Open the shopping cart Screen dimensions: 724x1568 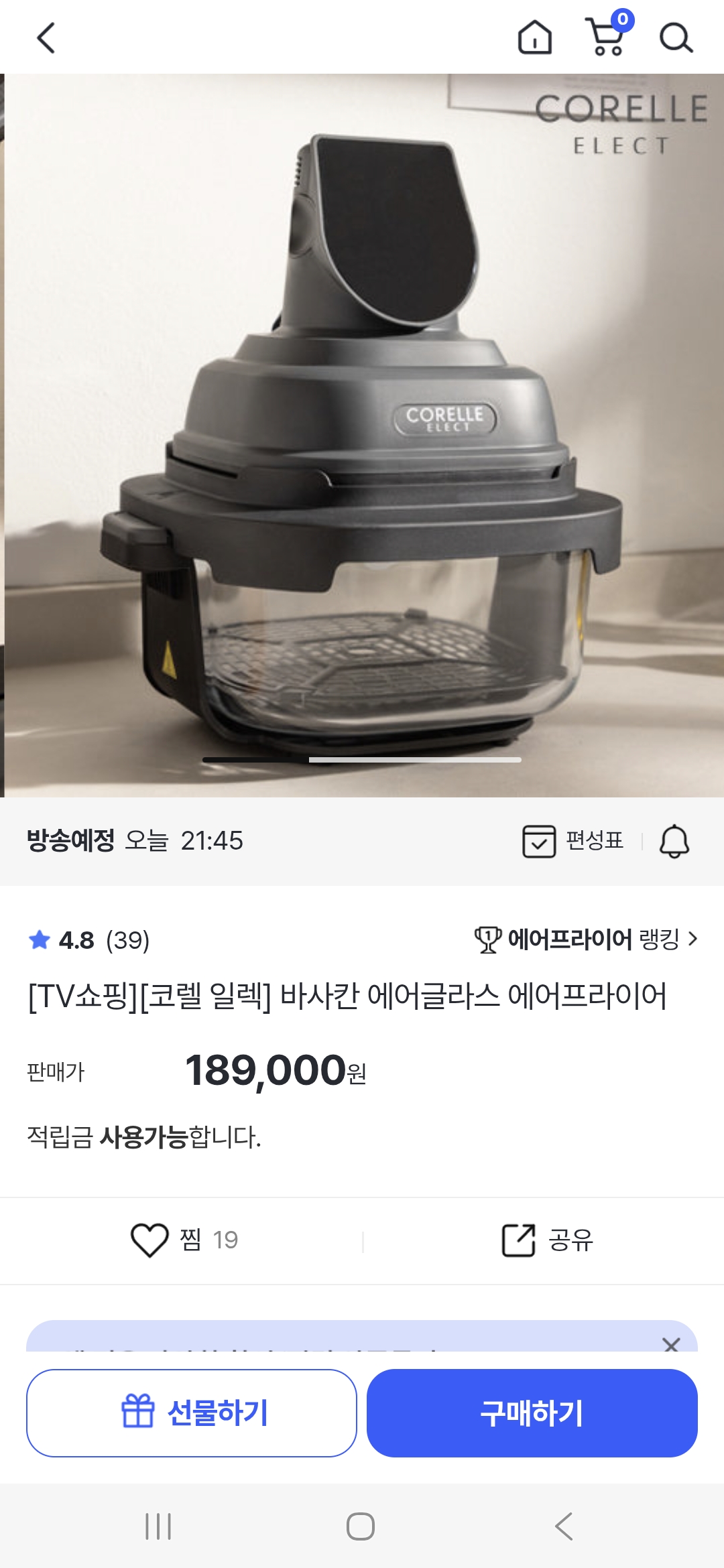click(607, 38)
